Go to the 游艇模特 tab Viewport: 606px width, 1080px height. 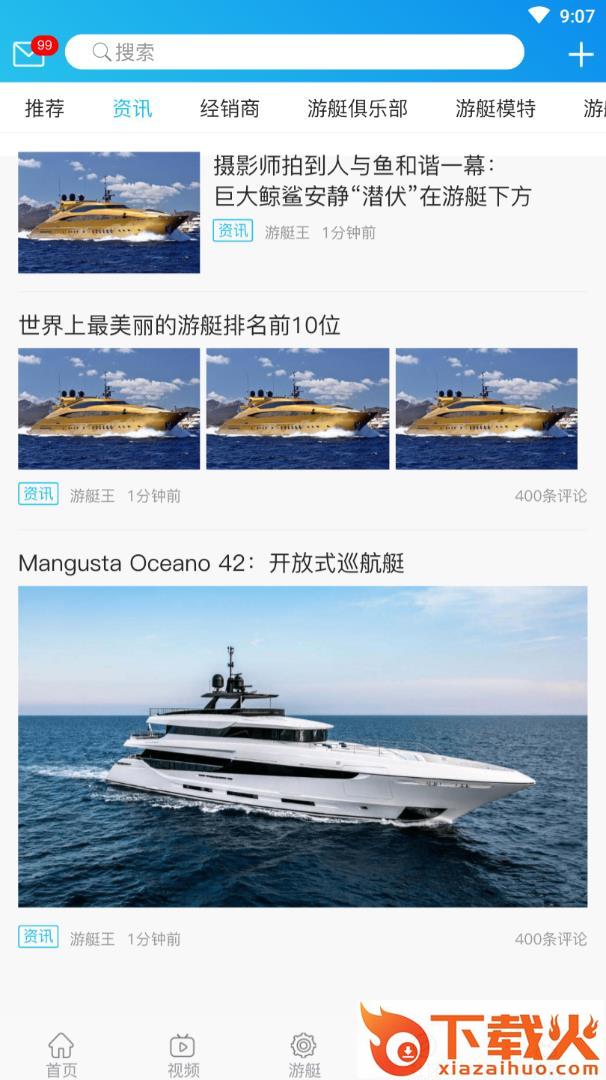coord(495,109)
